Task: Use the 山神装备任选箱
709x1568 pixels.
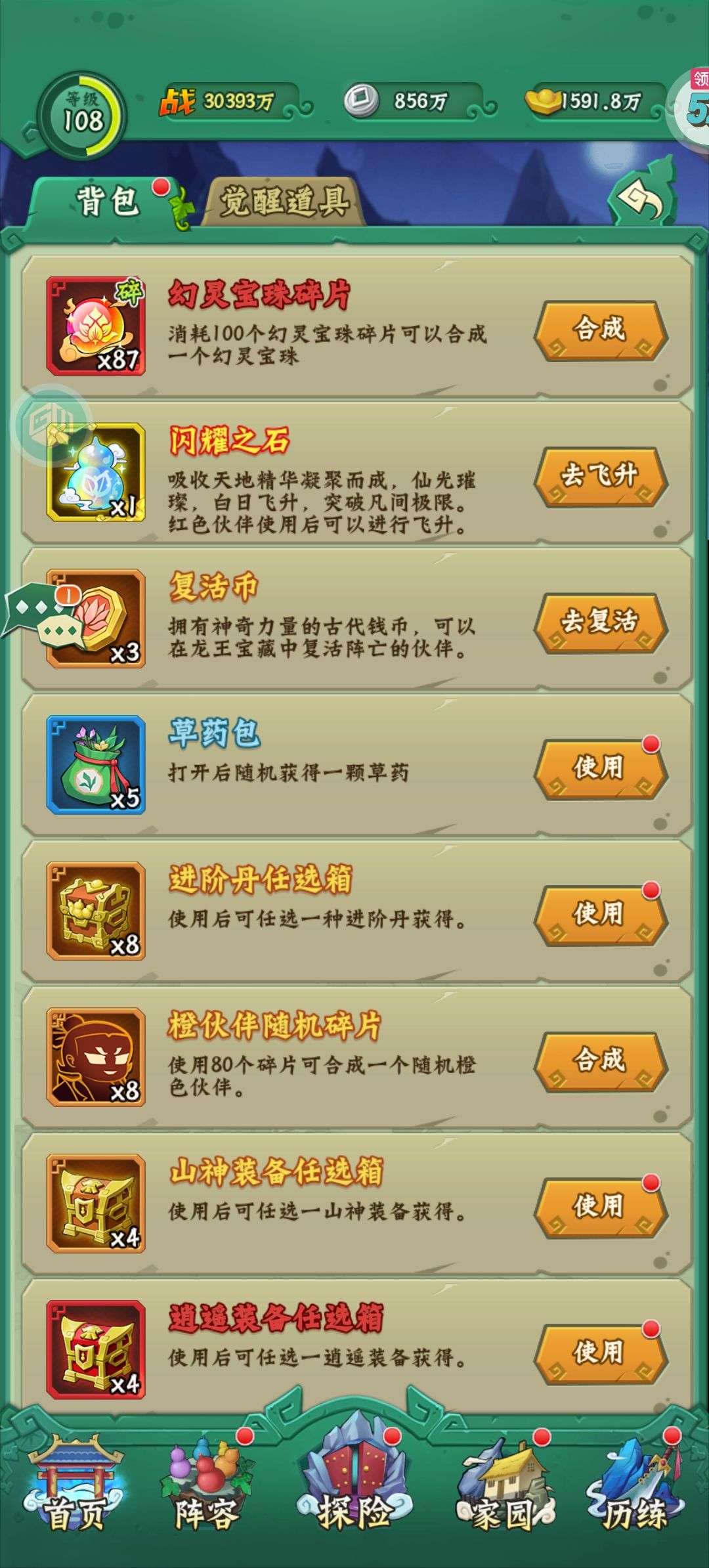Action: click(600, 1208)
